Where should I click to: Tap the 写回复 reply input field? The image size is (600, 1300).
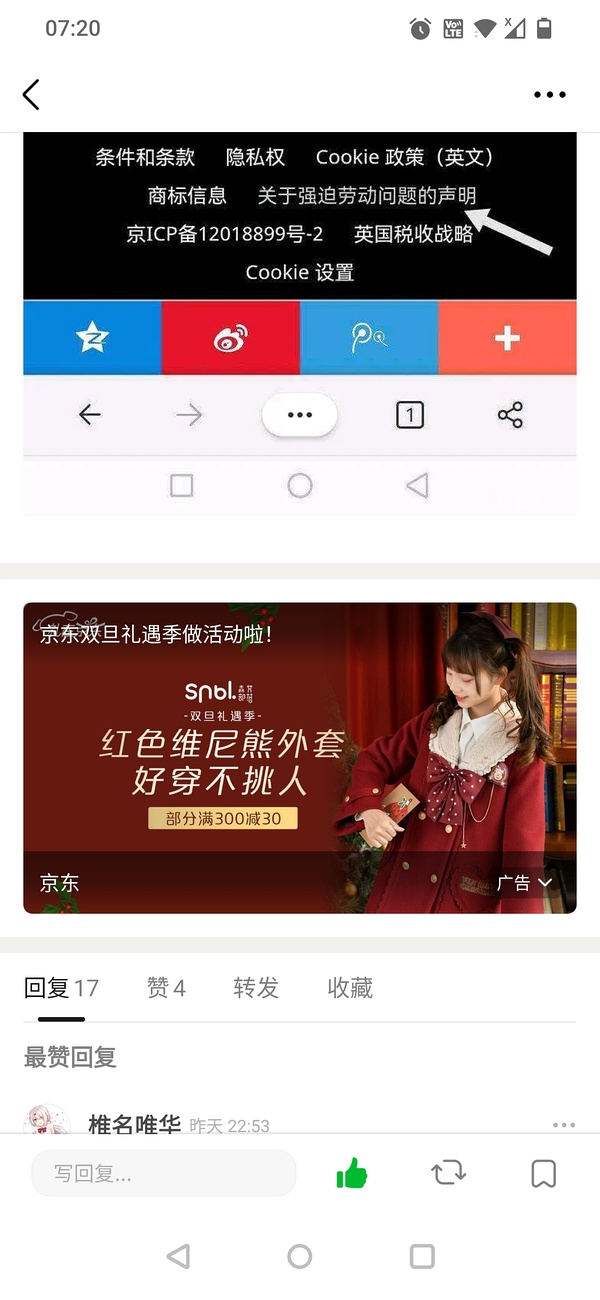[x=164, y=1173]
